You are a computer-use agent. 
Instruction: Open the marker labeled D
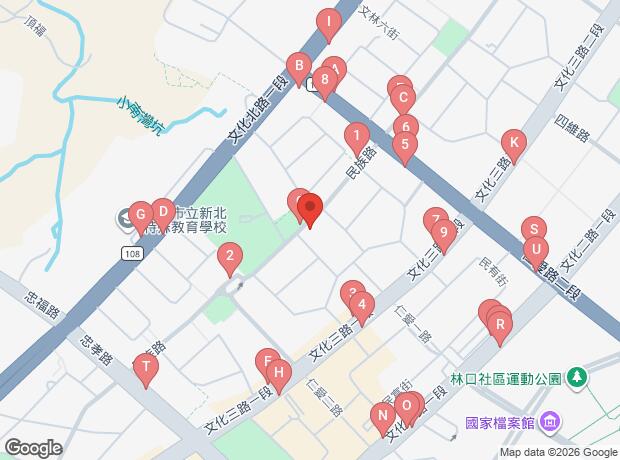162,211
